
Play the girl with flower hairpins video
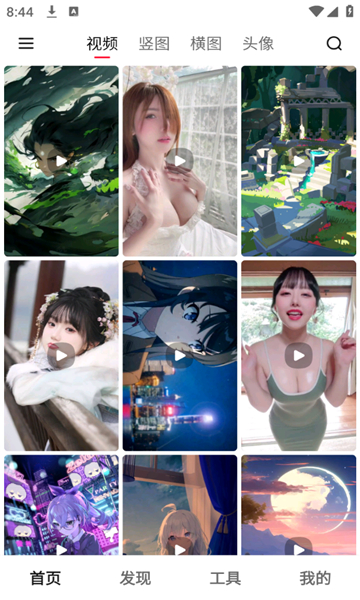(61, 355)
